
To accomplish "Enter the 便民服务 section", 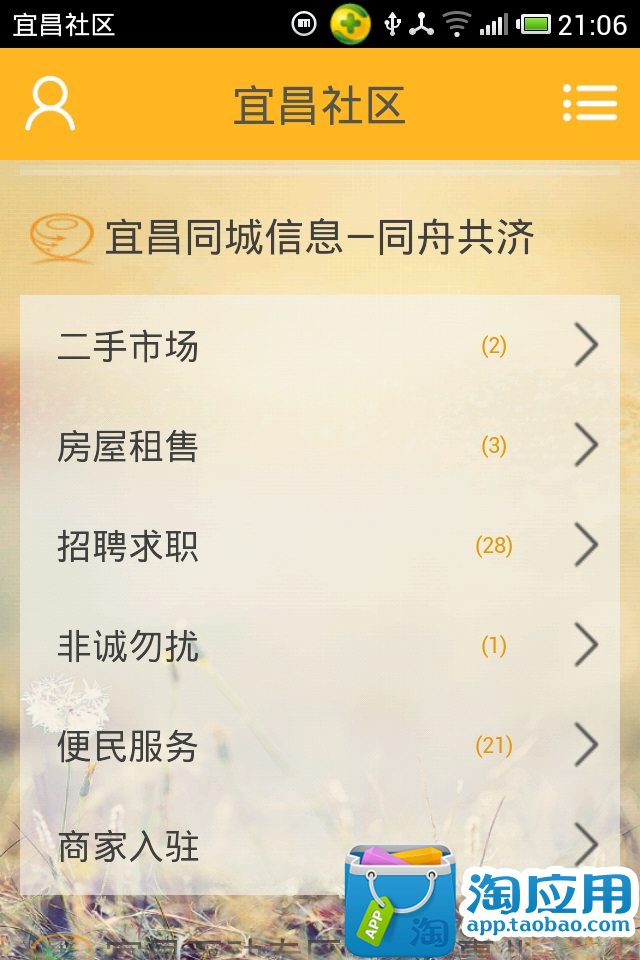I will click(320, 746).
